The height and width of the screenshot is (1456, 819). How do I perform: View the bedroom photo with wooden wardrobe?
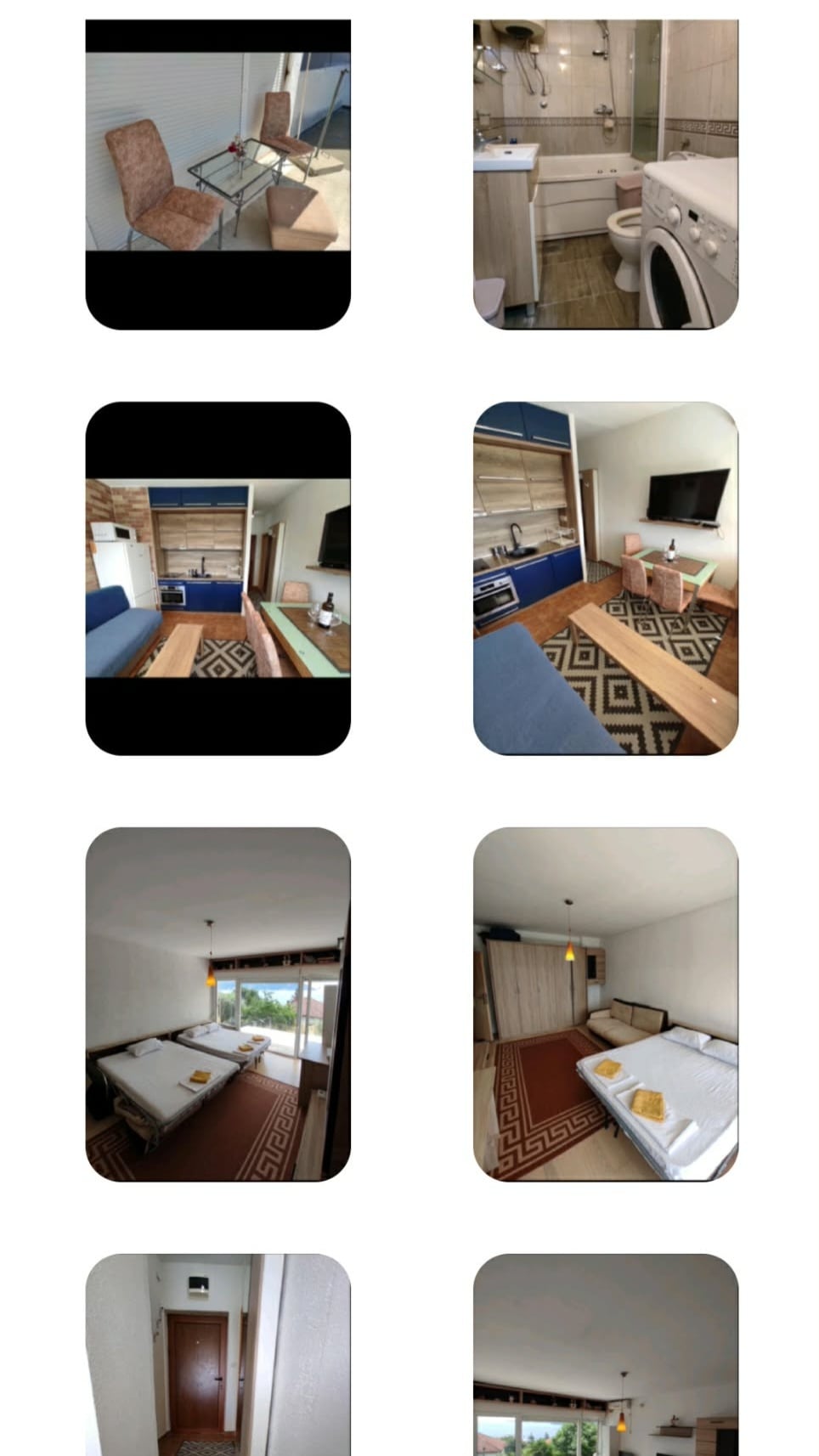tap(605, 1003)
